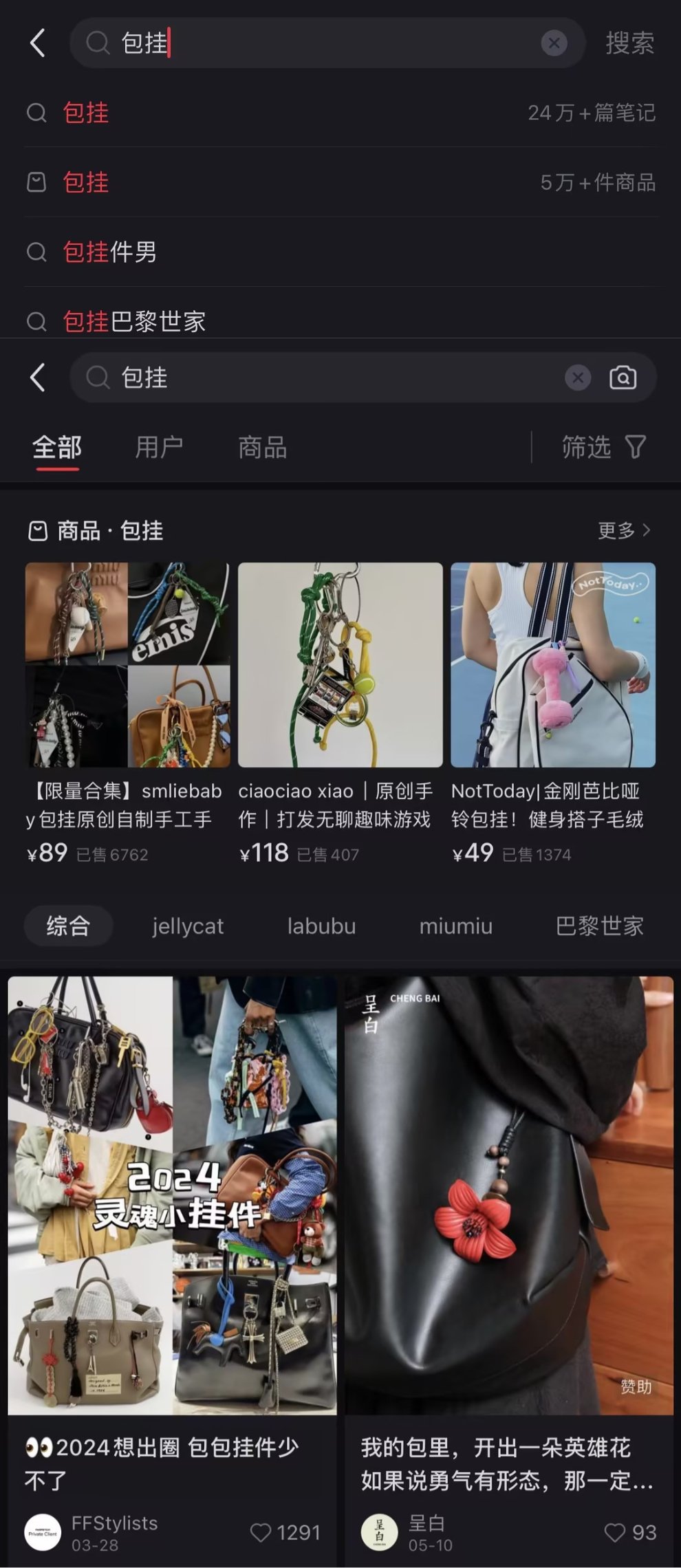
Task: Select the 包挂 suggestion with 5万+件商品
Action: 340,182
